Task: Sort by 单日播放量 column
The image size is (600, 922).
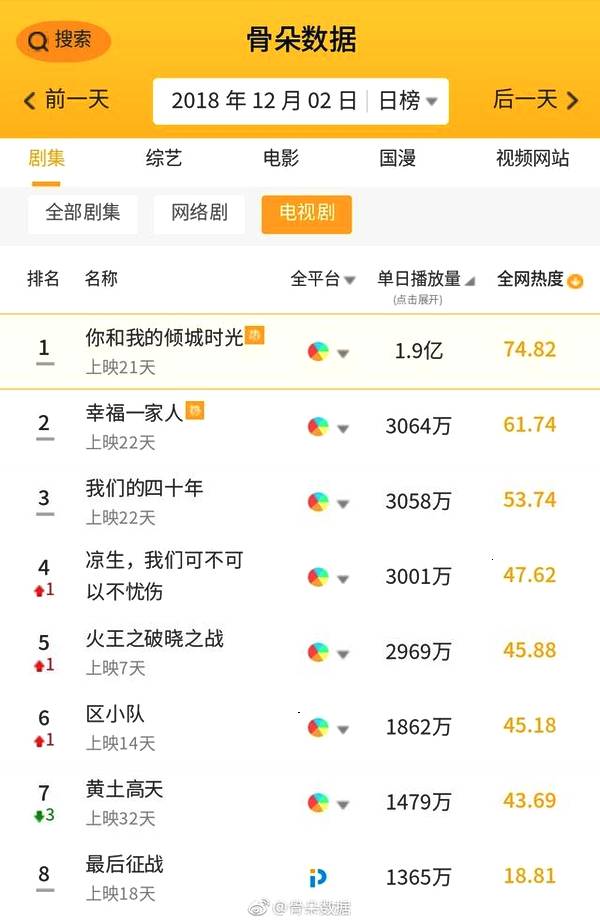Action: click(425, 280)
